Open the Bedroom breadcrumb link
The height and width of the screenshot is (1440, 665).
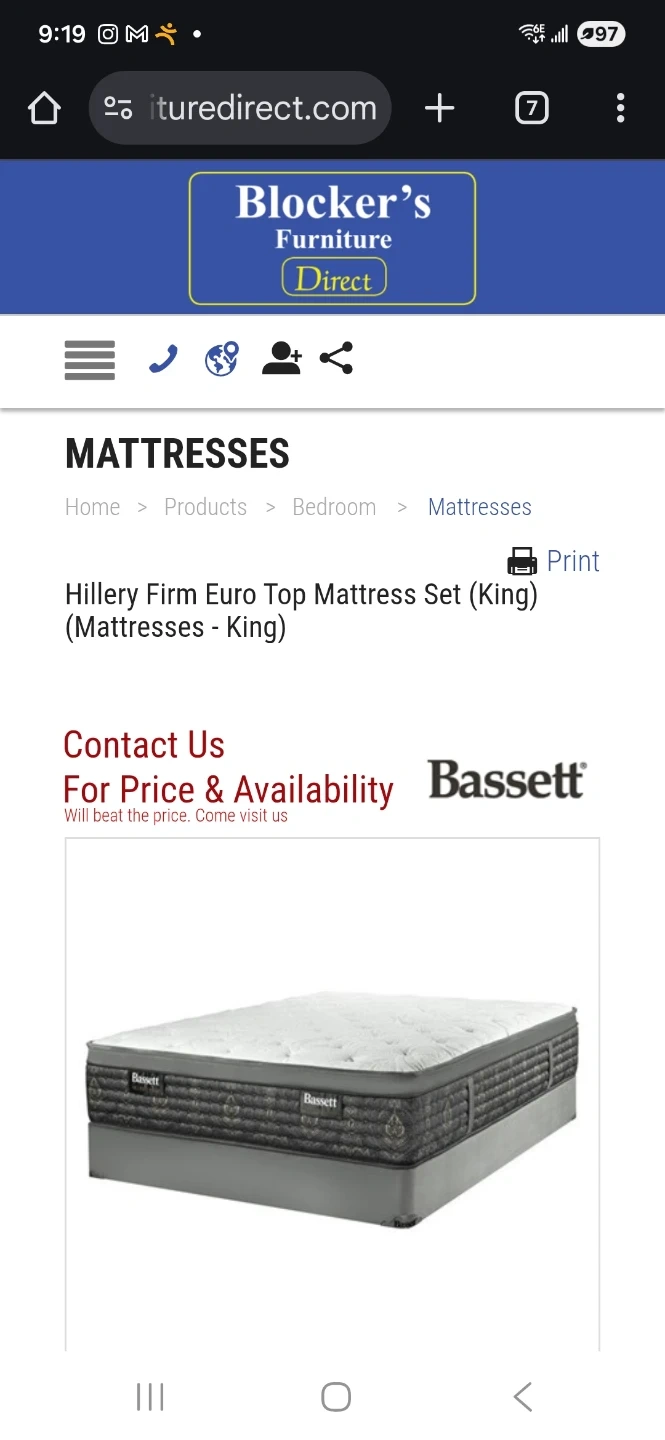(334, 507)
